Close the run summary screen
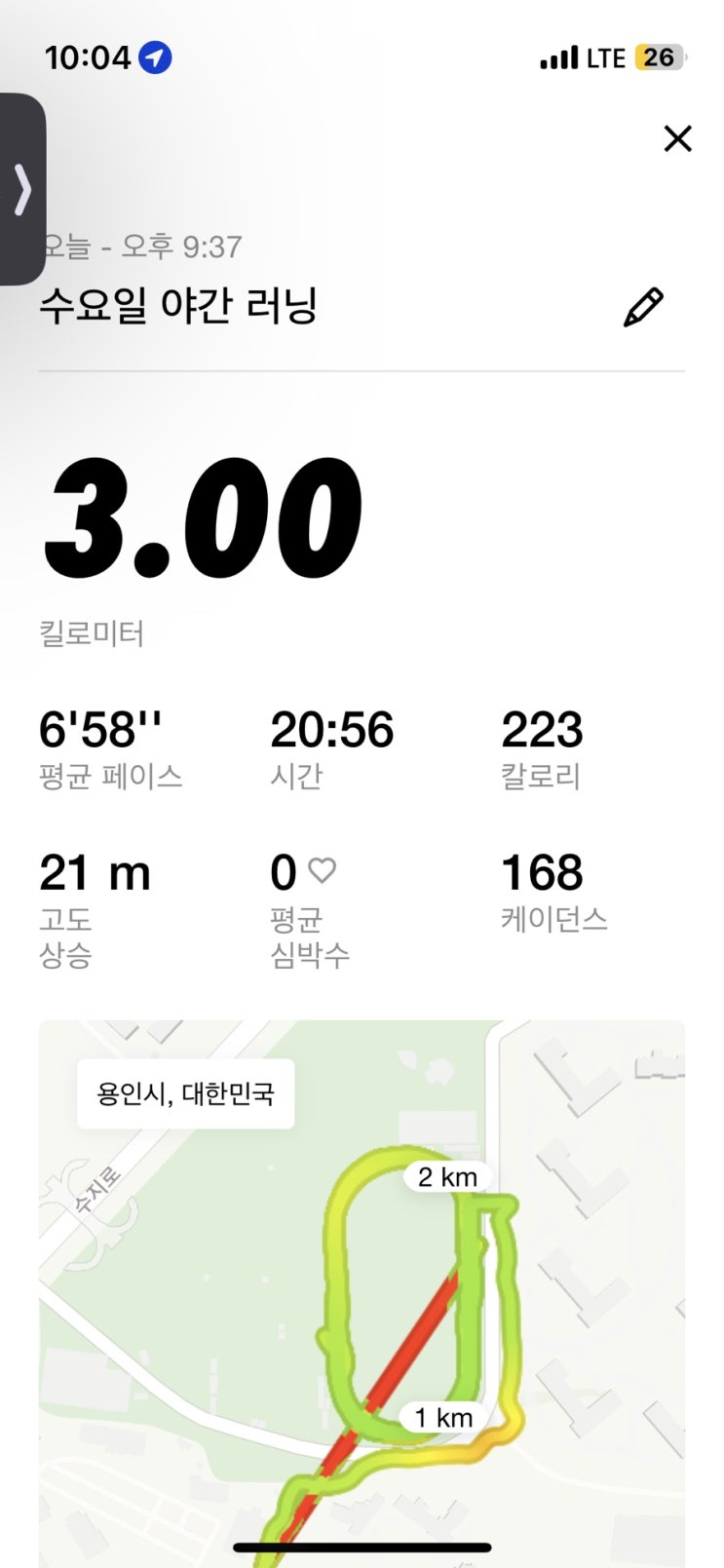This screenshot has width=724, height=1568. pyautogui.click(x=677, y=138)
